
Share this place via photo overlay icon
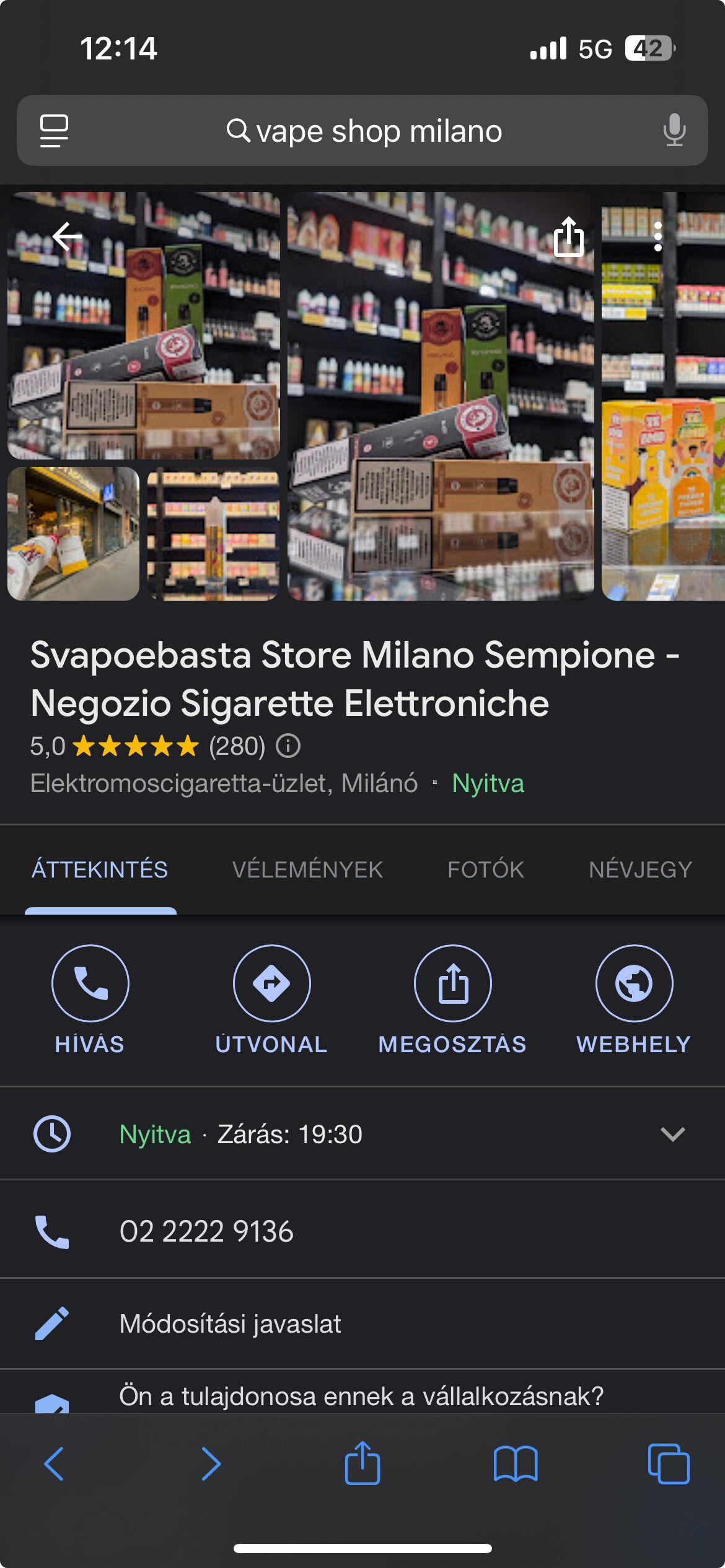click(x=568, y=236)
